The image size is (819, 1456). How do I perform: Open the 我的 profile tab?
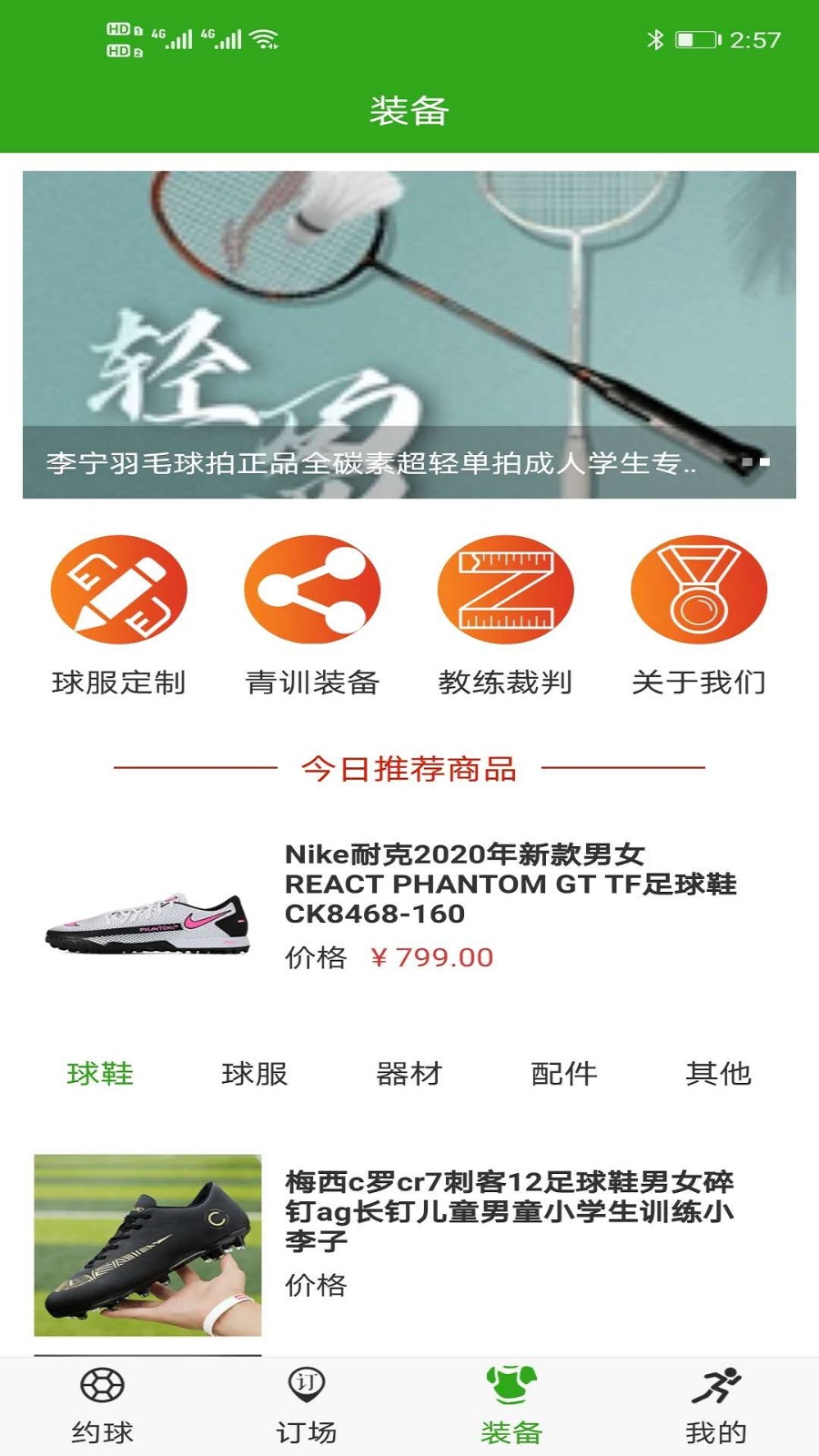(716, 1406)
